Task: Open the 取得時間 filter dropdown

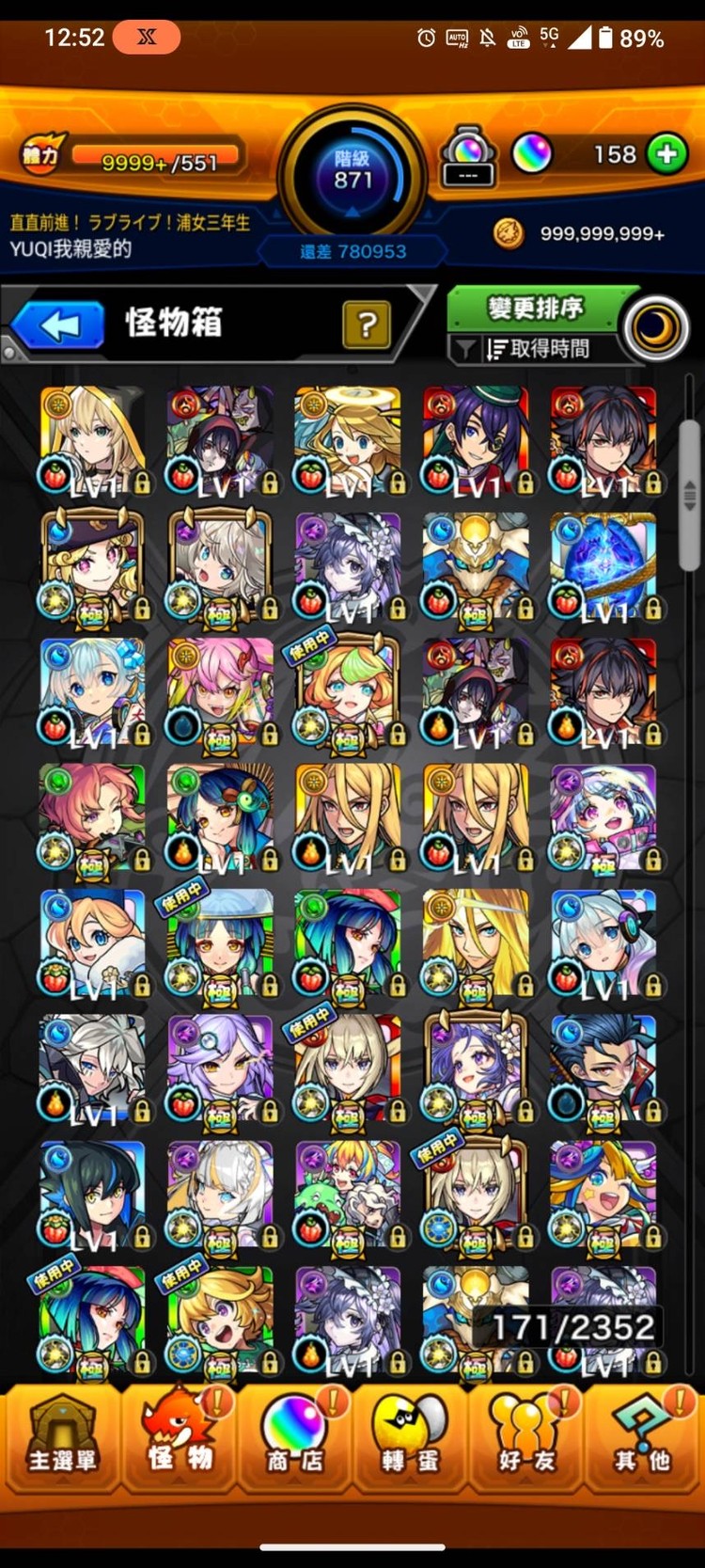Action: [x=536, y=349]
